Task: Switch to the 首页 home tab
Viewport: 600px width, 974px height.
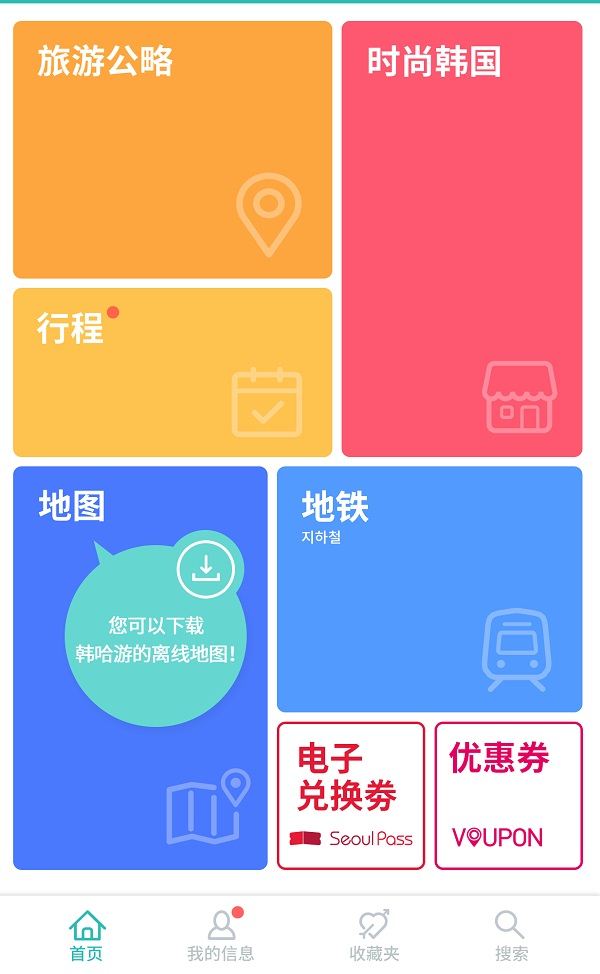Action: [x=86, y=936]
